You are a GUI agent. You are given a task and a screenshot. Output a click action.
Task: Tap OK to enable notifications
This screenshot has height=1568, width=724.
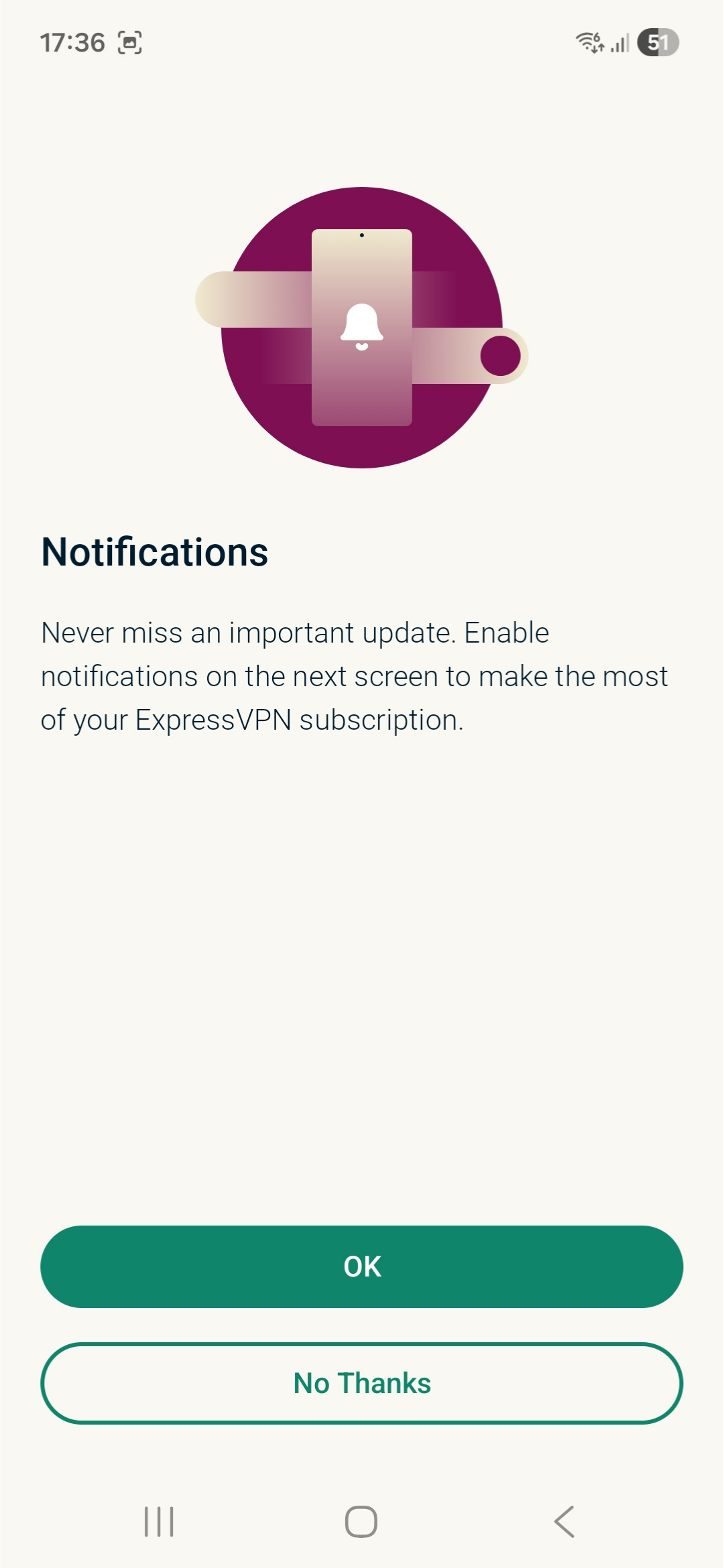point(362,1266)
